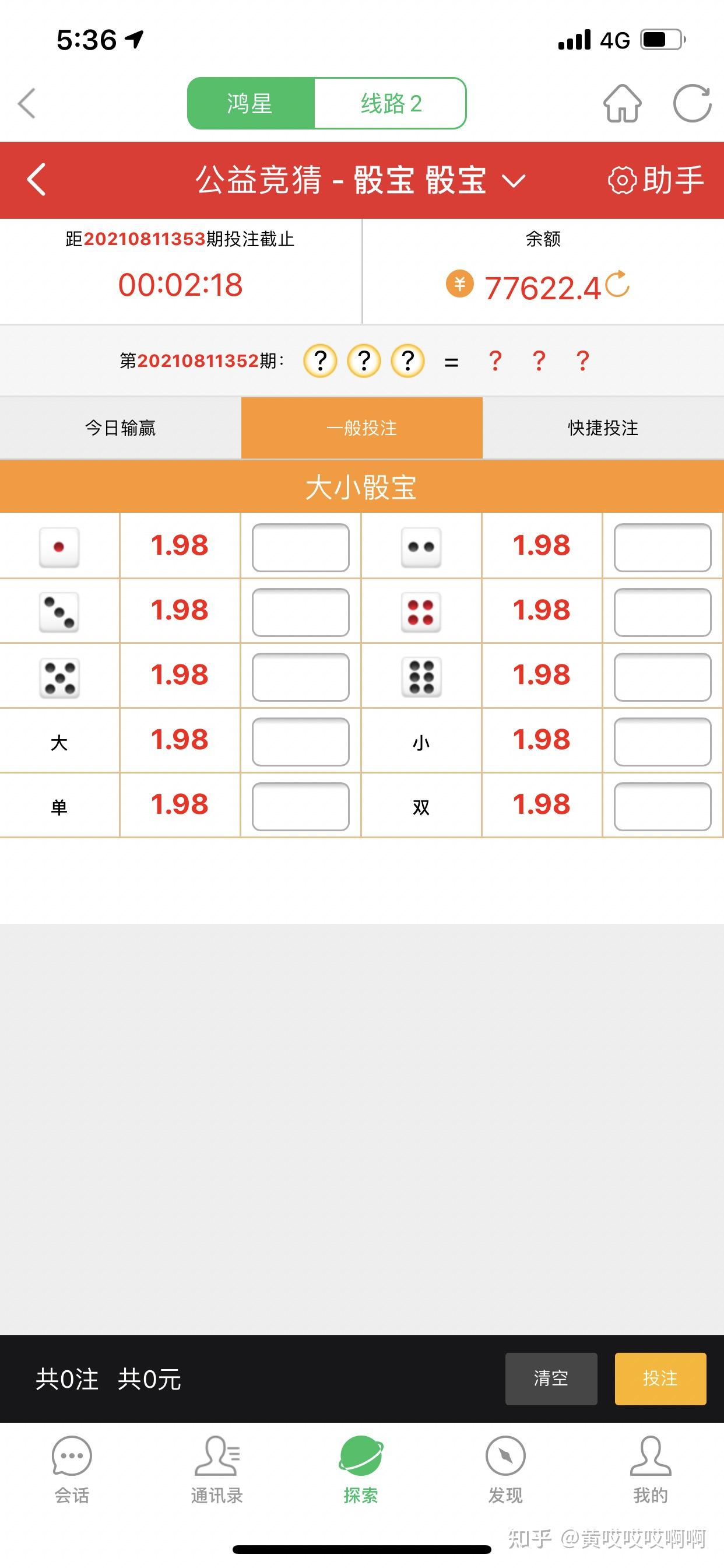Switch to the 线路2 segment
The image size is (724, 1568).
[390, 103]
